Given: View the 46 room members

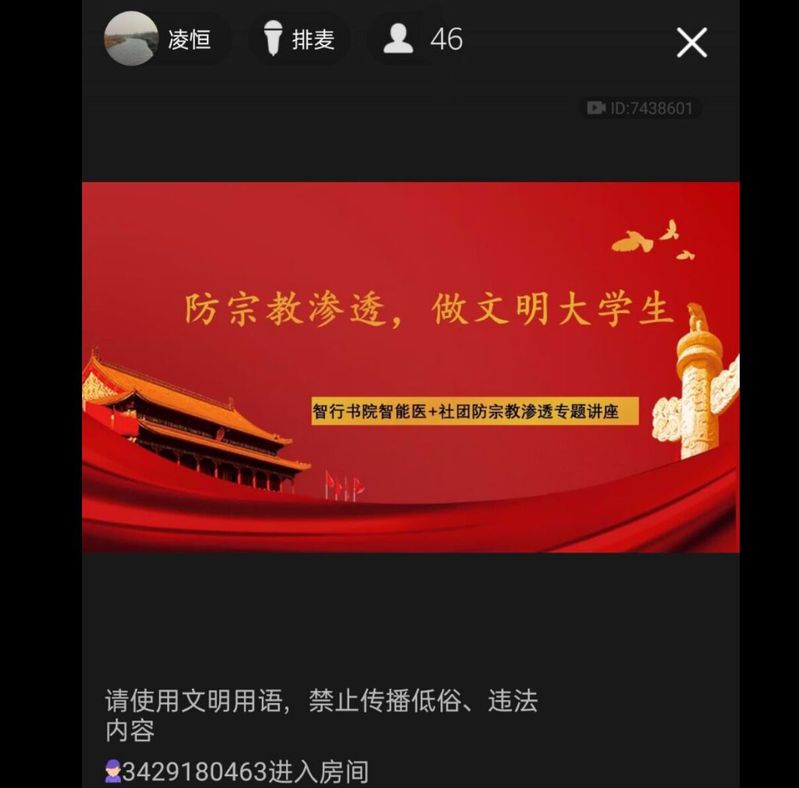Looking at the screenshot, I should click(x=423, y=40).
